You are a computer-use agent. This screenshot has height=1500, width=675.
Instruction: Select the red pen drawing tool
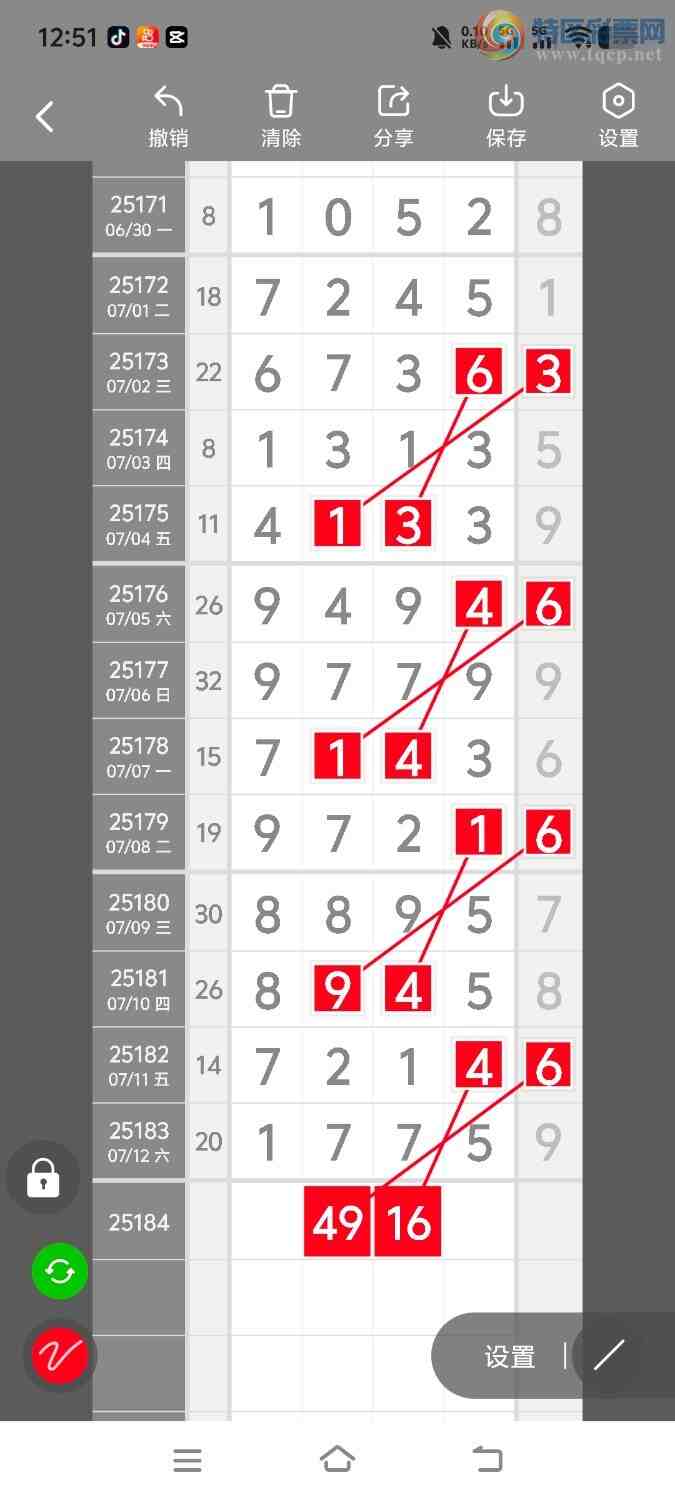click(60, 1356)
